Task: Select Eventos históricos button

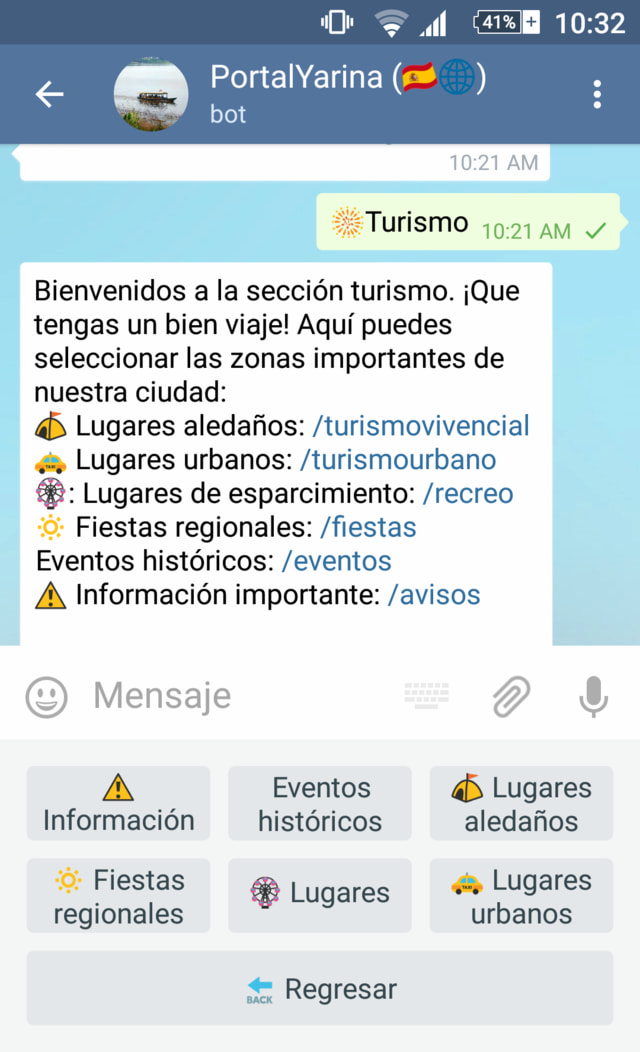Action: (320, 804)
